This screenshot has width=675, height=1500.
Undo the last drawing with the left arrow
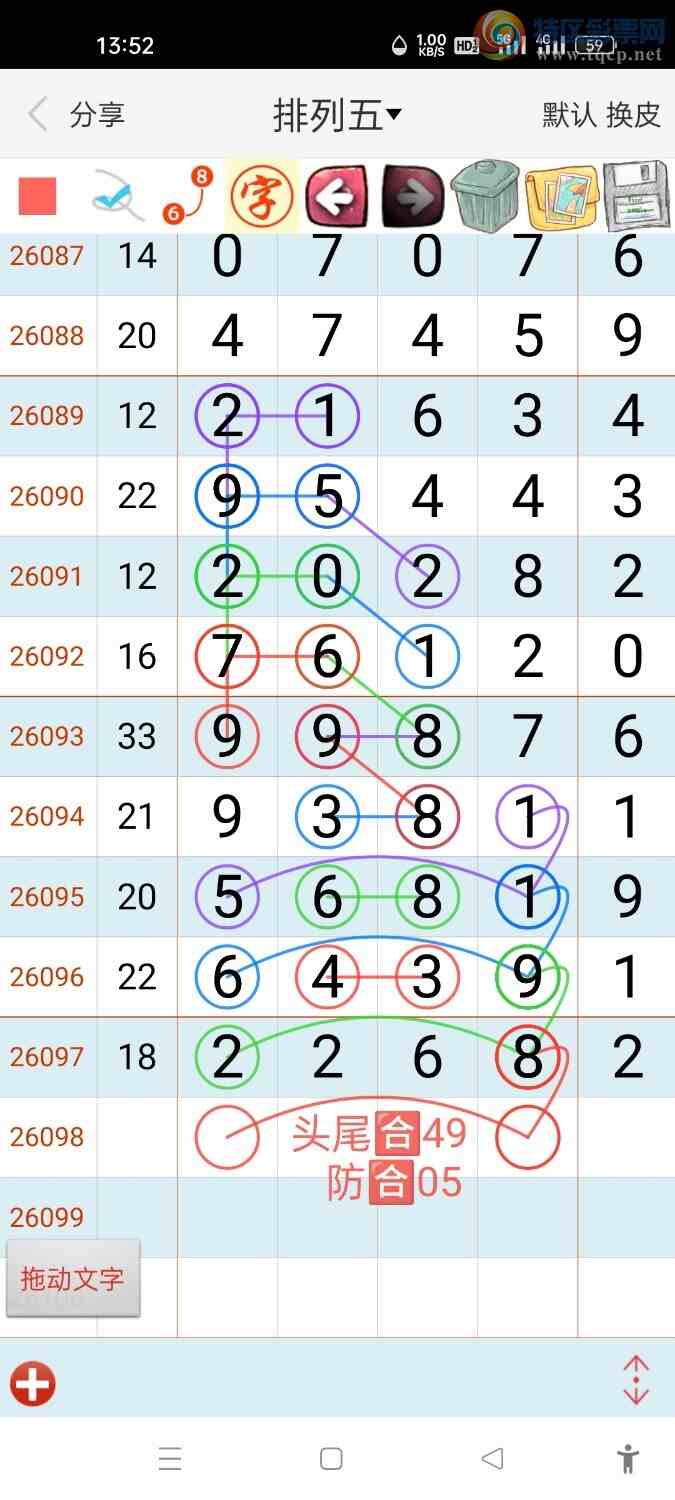point(336,196)
